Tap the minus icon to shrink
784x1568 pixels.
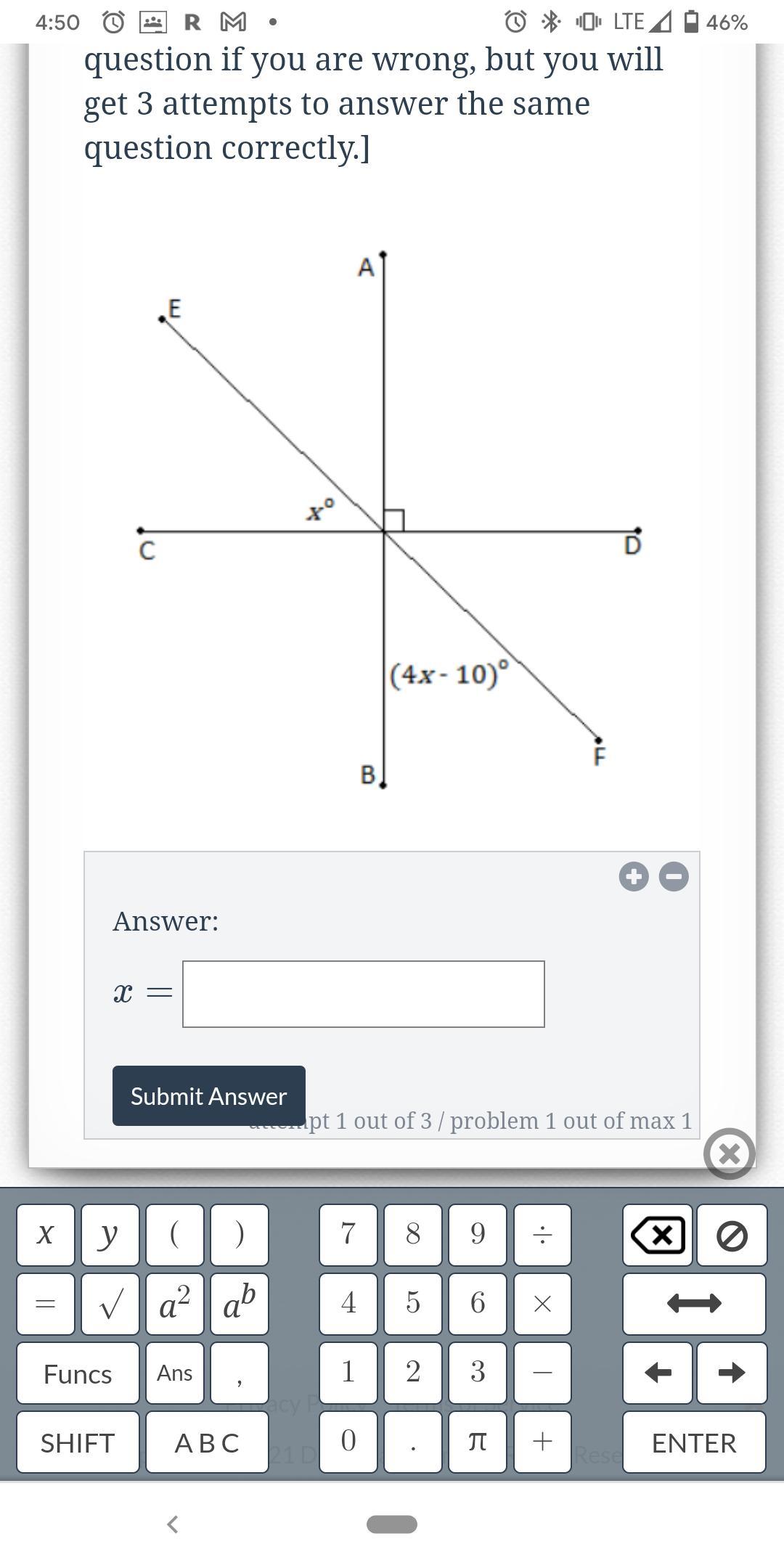(674, 877)
